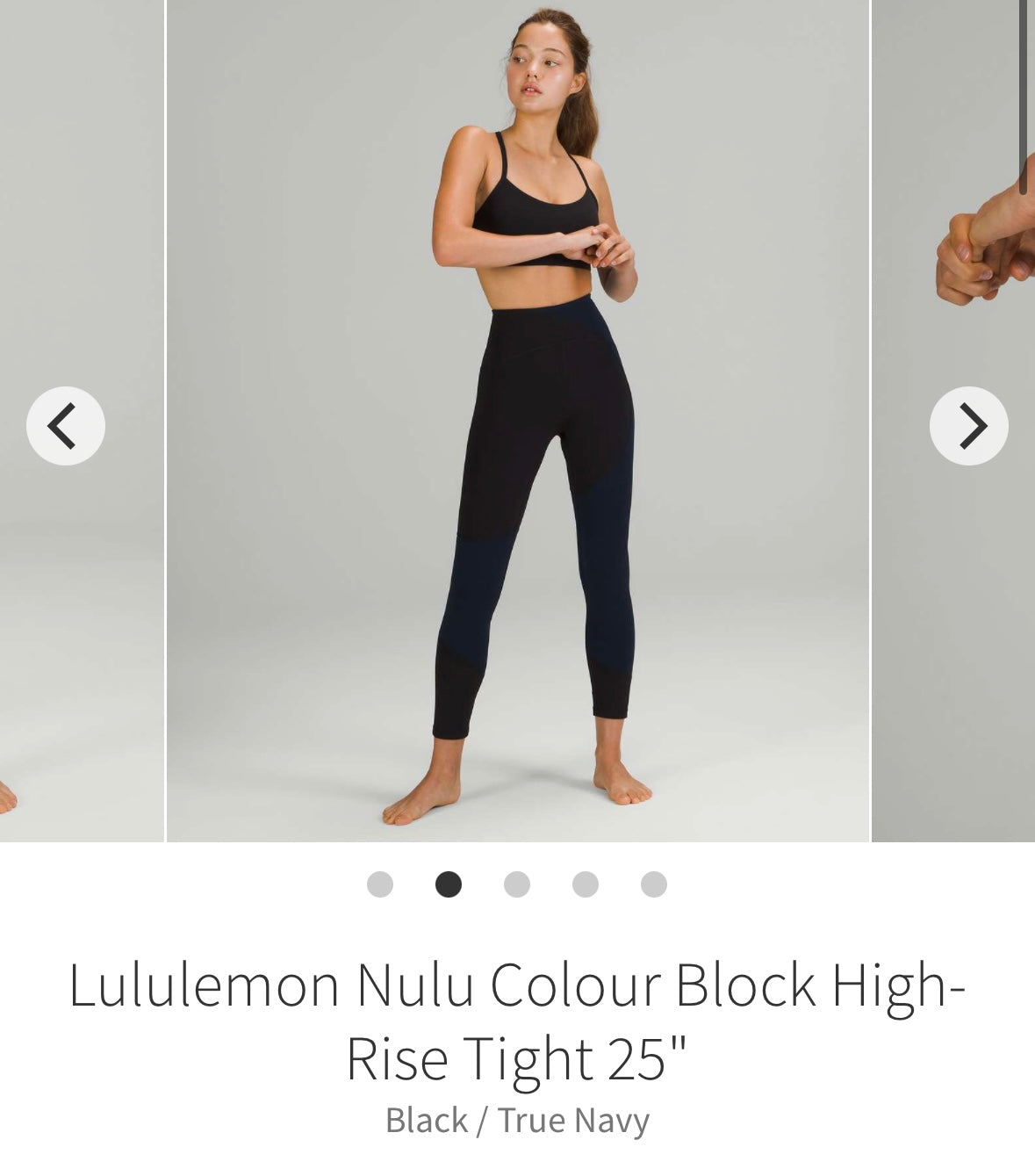The width and height of the screenshot is (1035, 1176).
Task: Show the next product image
Action: point(968,426)
